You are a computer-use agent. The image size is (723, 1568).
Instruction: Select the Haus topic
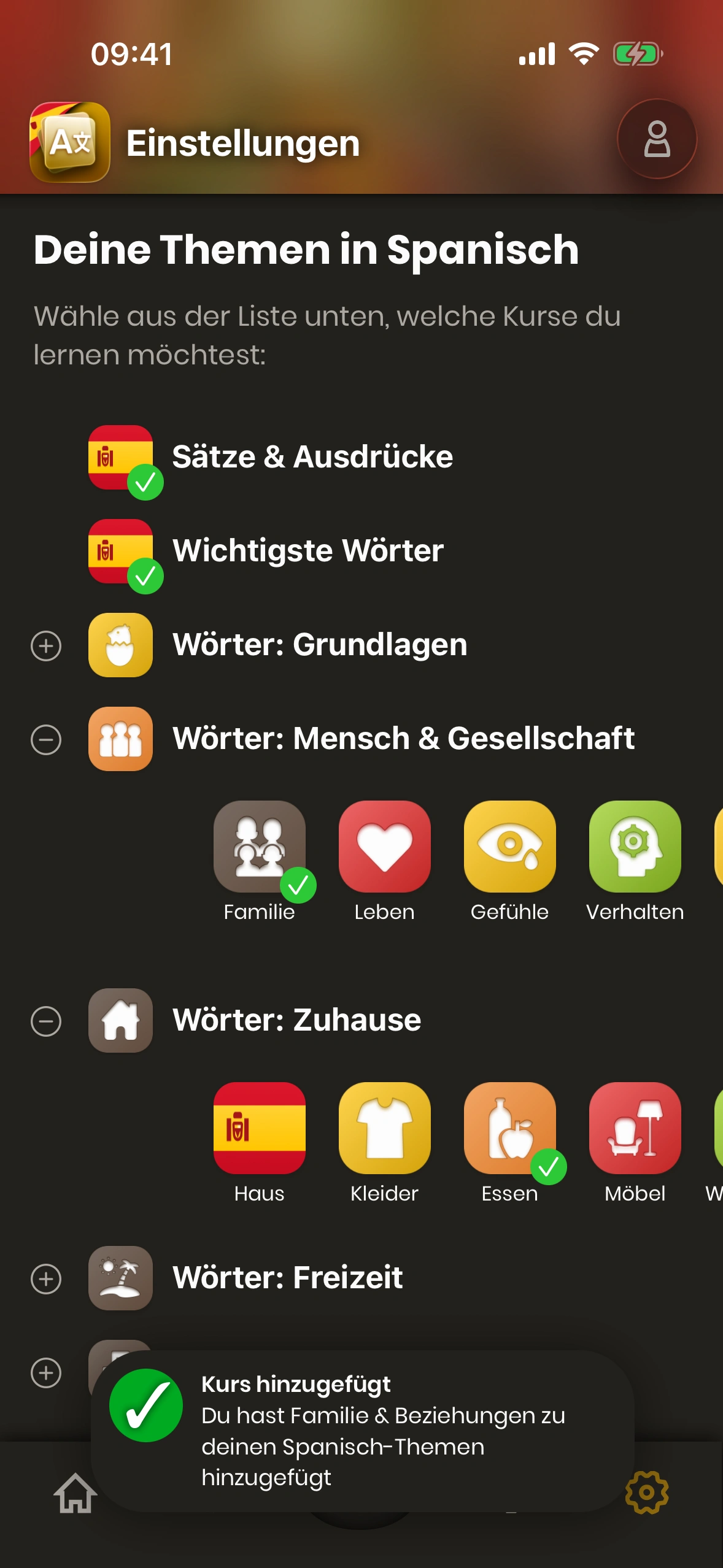tap(260, 1128)
